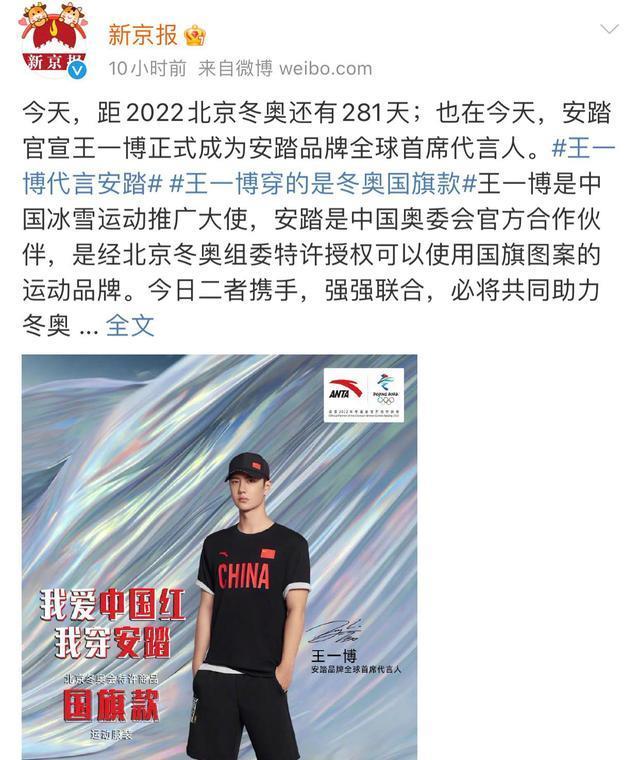Screen dimensions: 640x760
Task: Open hashtag #王一博代言安踏#
Action: point(90,184)
